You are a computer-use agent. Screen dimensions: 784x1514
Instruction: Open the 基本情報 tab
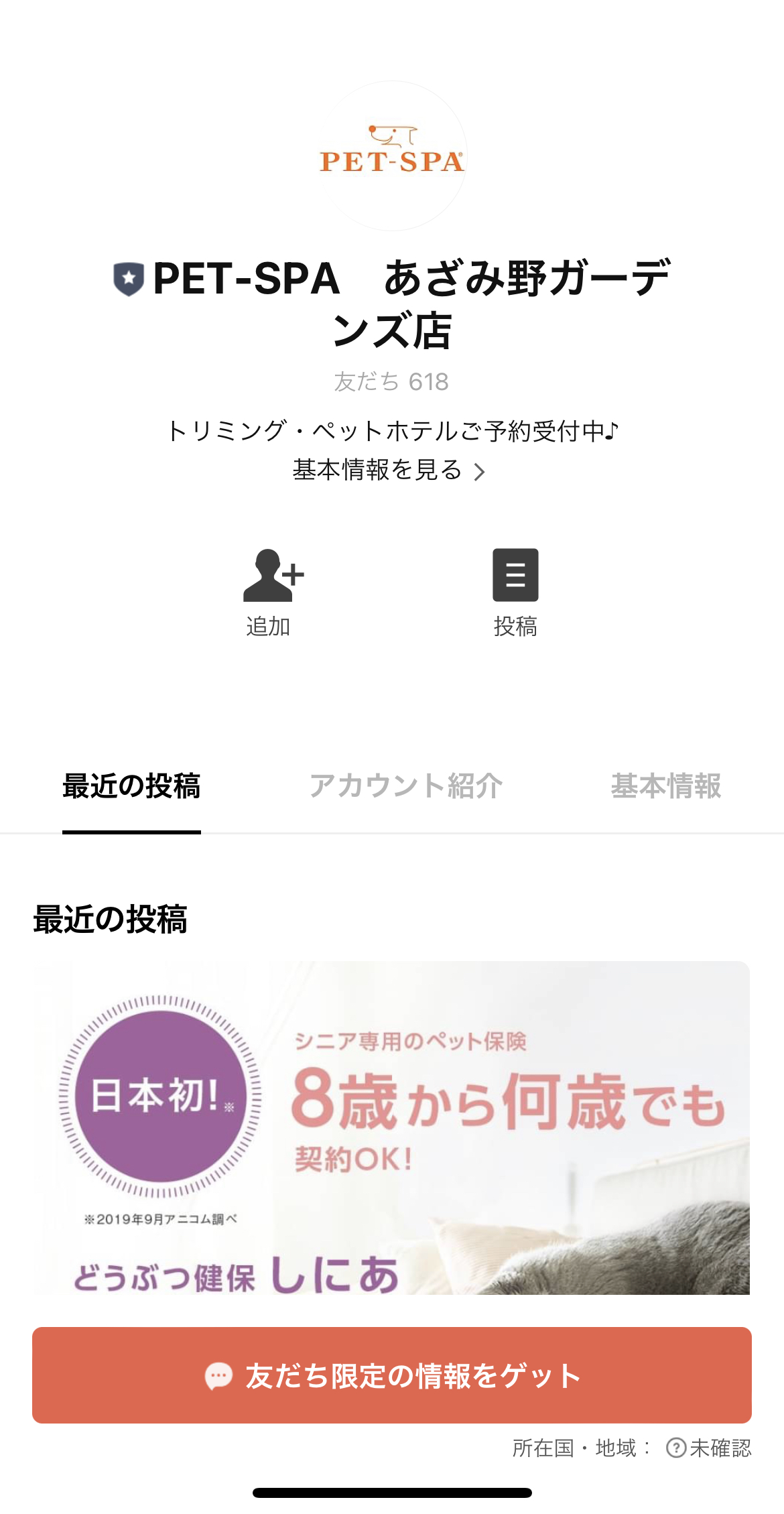(666, 789)
